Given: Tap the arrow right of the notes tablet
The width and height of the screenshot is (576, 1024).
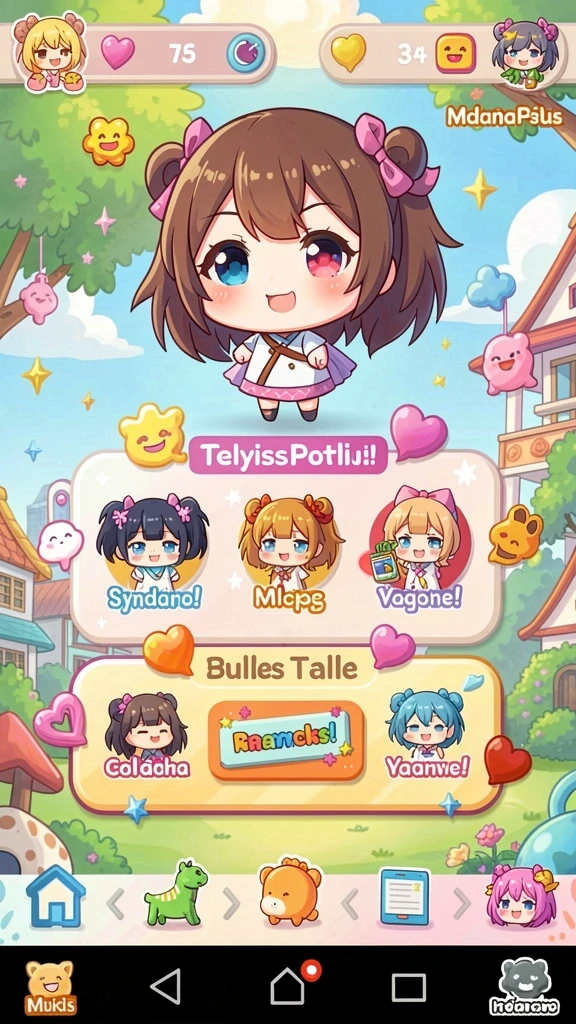Looking at the screenshot, I should (462, 904).
